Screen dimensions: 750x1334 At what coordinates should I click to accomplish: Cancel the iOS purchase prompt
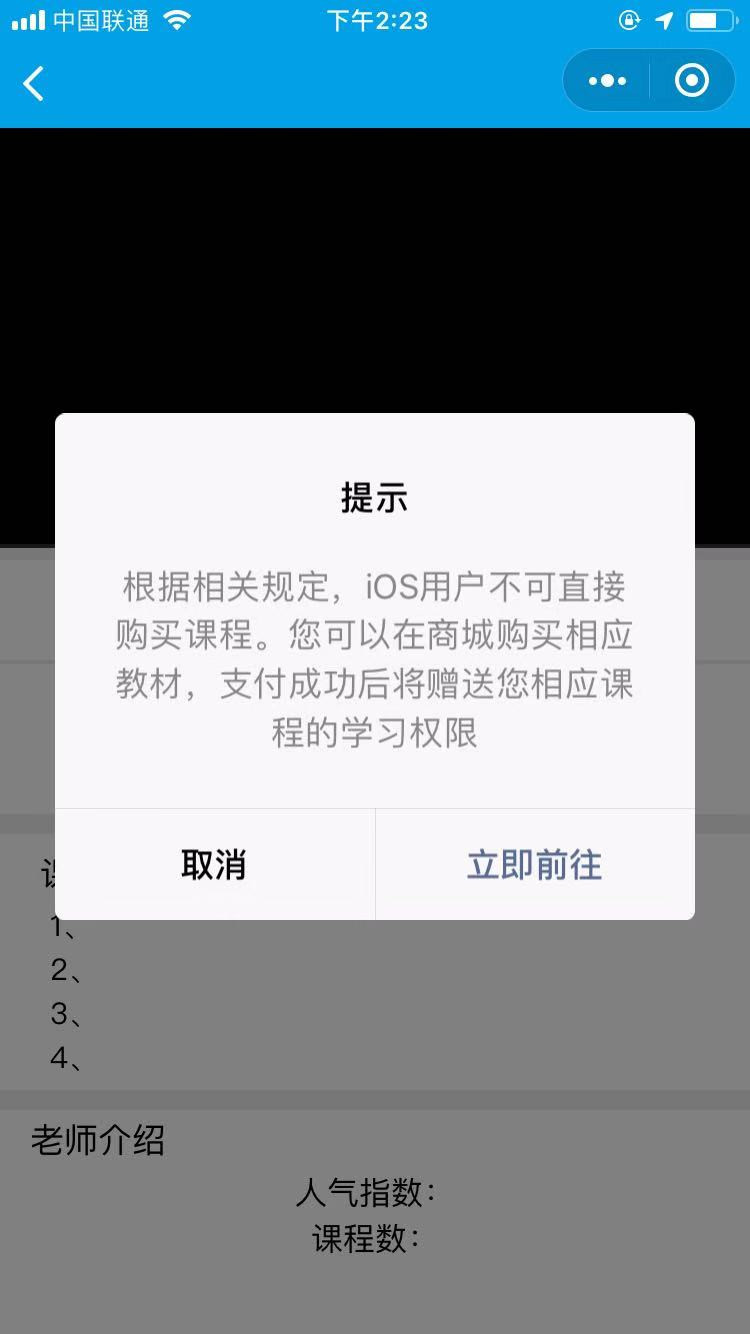214,865
